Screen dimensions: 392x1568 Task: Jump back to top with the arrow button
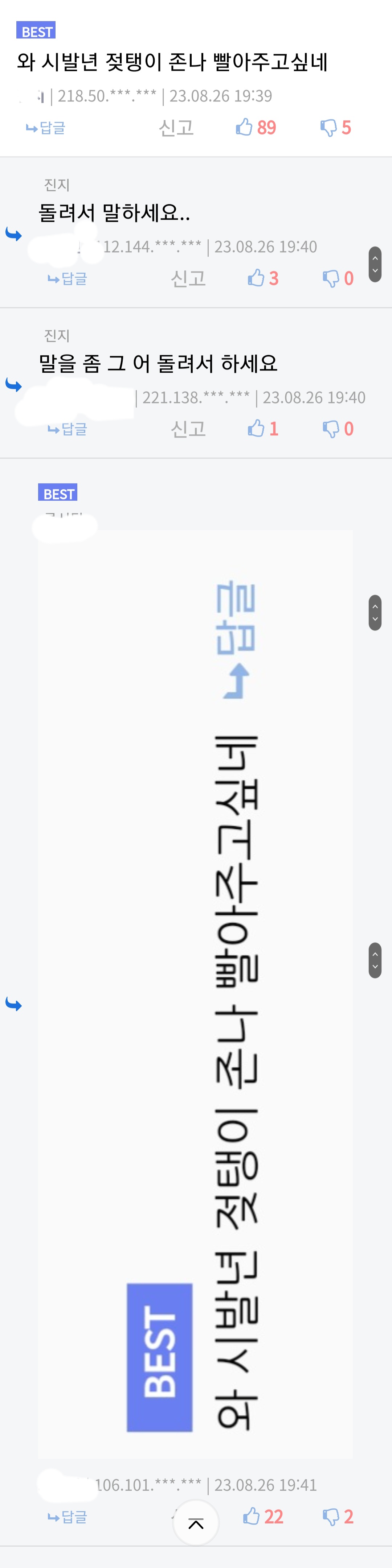click(196, 1523)
